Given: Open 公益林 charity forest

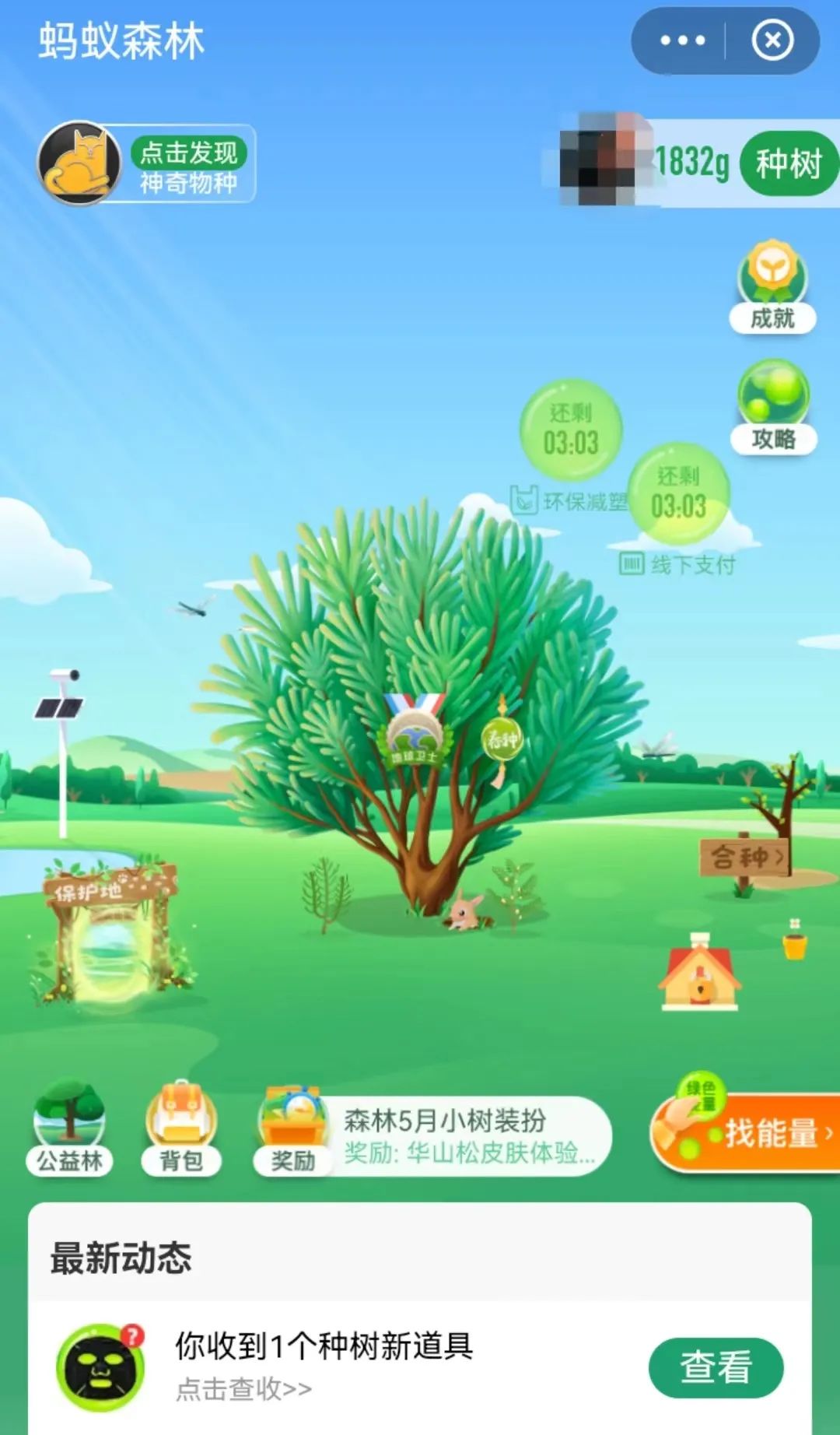Looking at the screenshot, I should tap(69, 1128).
